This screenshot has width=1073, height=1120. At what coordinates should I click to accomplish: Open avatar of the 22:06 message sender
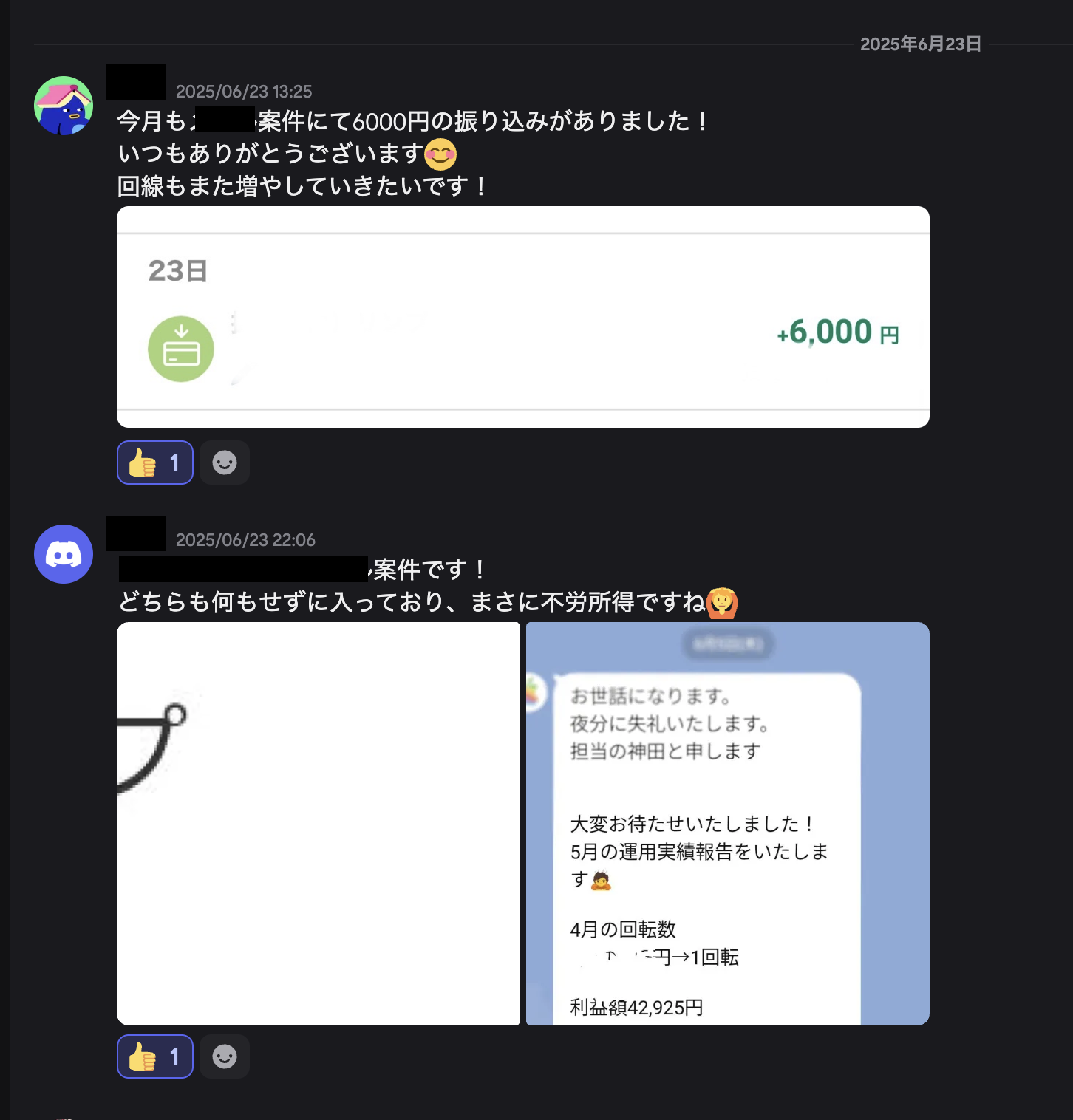[64, 554]
